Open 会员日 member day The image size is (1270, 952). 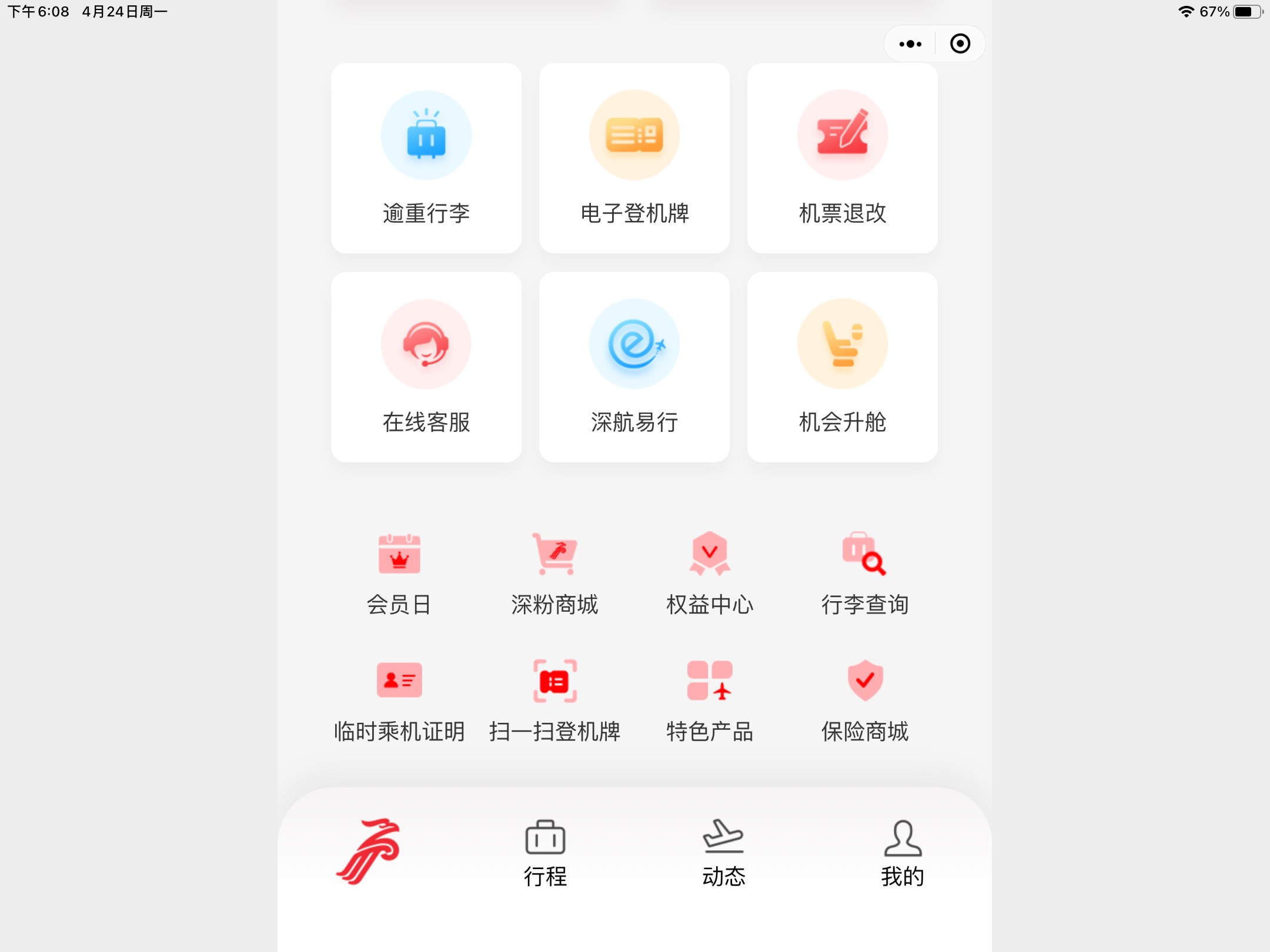click(x=399, y=573)
